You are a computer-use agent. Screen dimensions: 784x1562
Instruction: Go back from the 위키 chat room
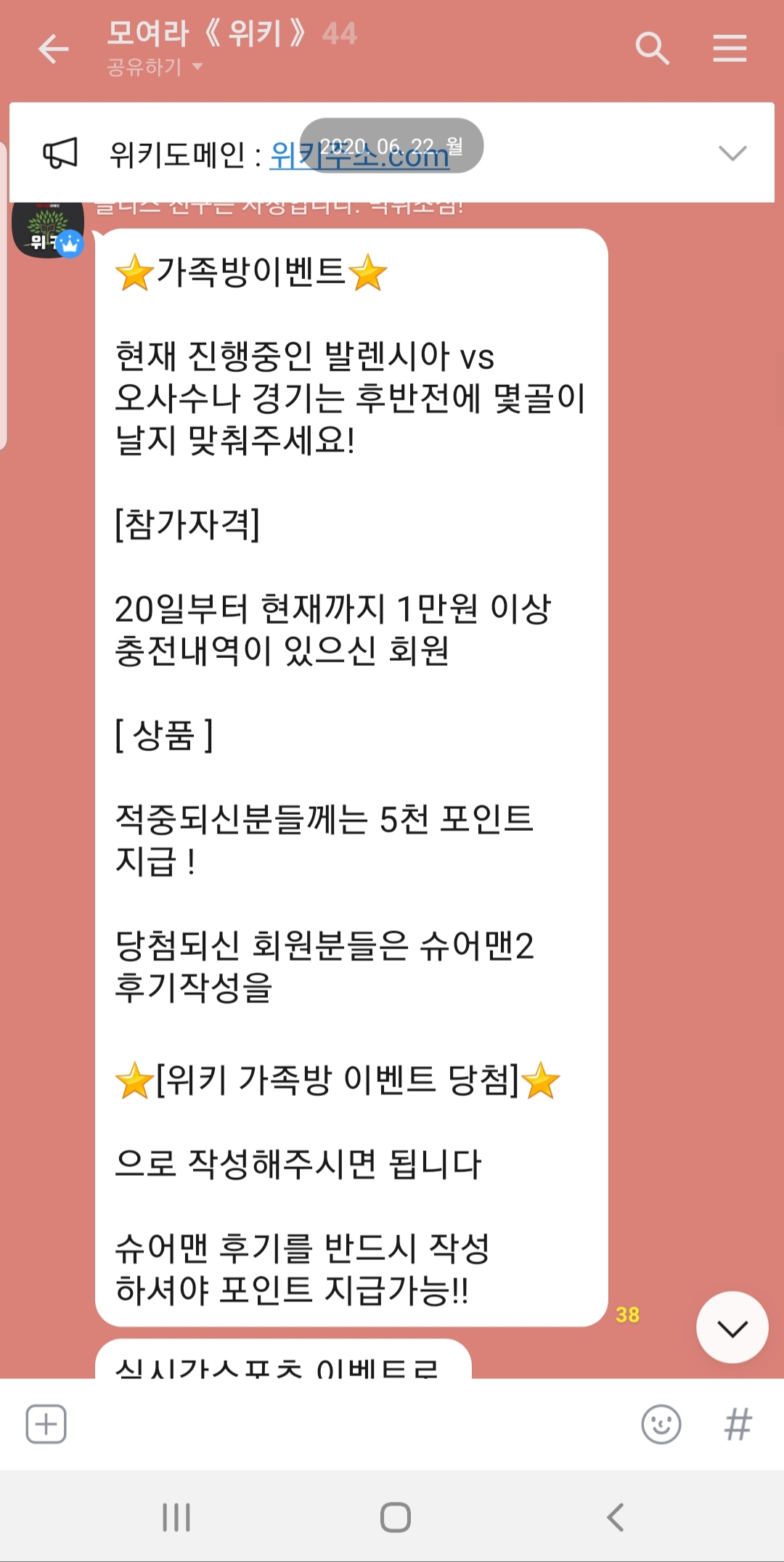(x=53, y=49)
